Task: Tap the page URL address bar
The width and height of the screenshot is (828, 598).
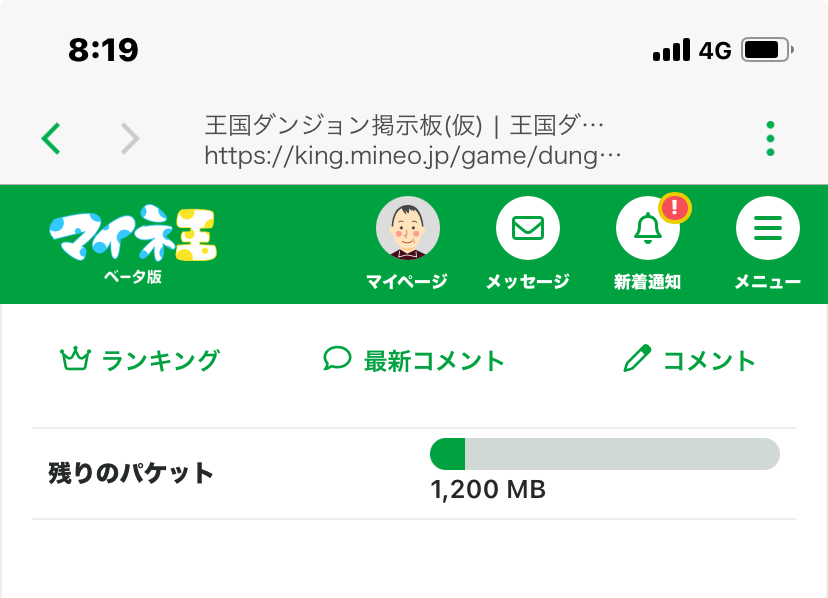Action: [412, 141]
